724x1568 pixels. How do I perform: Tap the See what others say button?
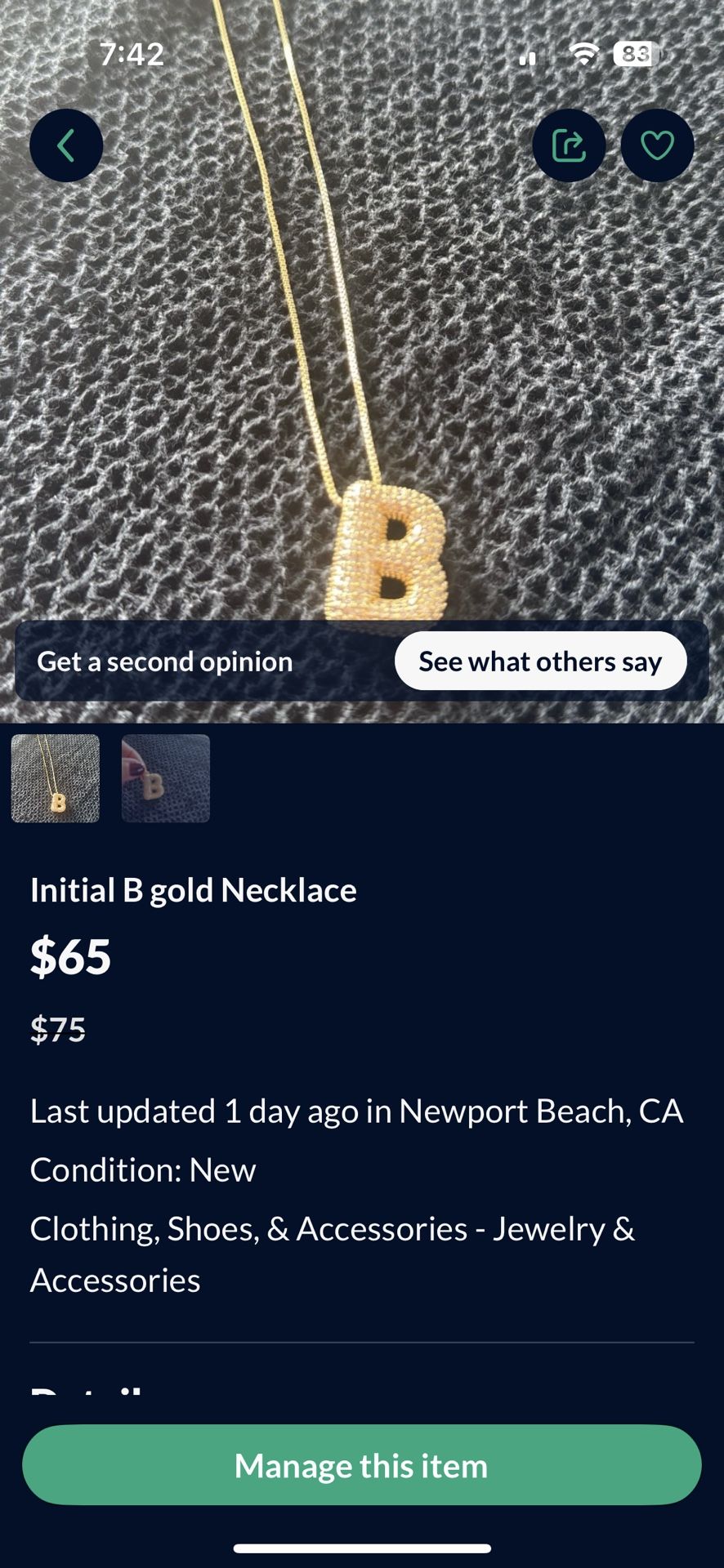click(x=541, y=661)
